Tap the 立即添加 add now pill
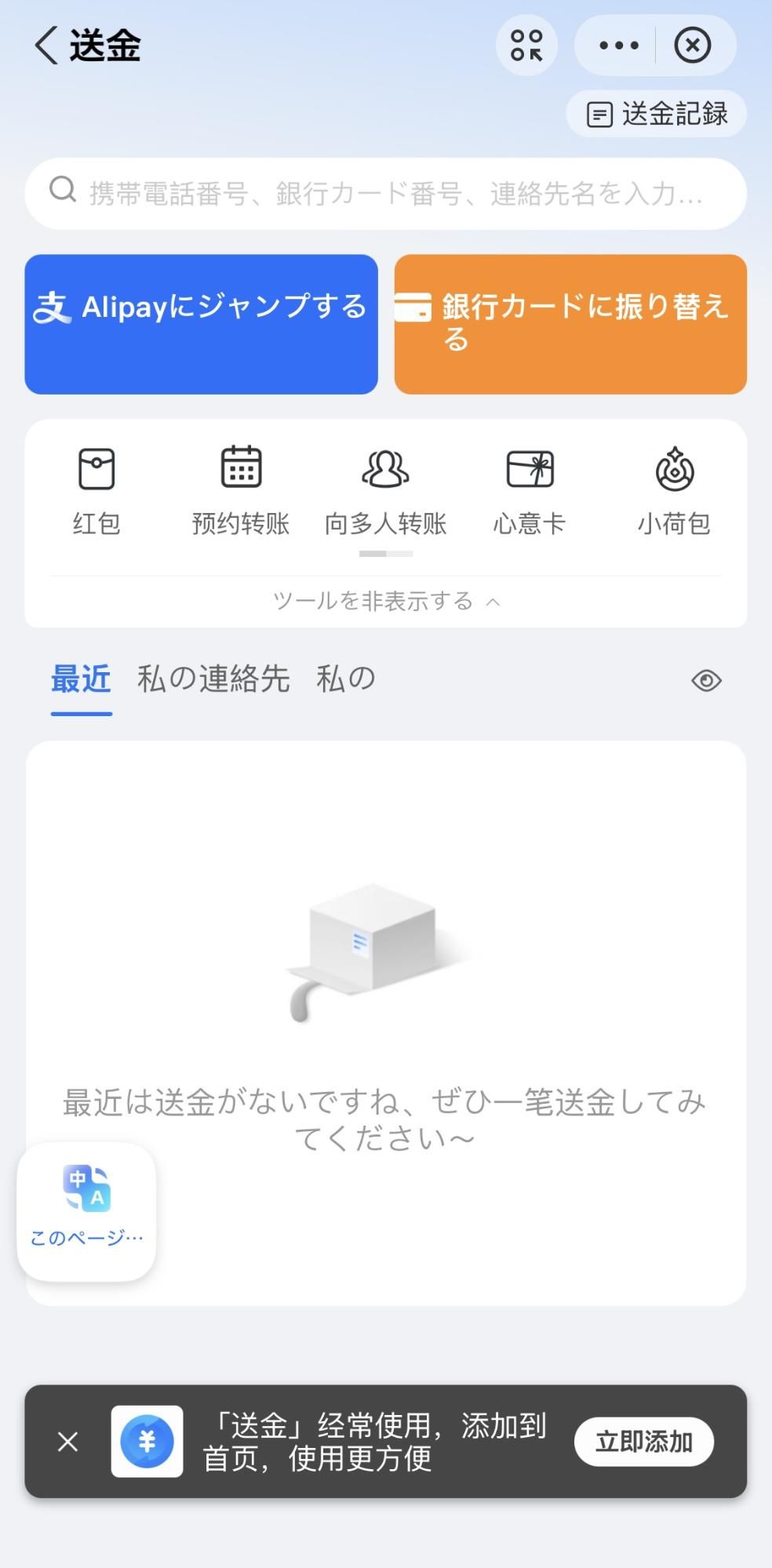The image size is (772, 1568). 643,1441
